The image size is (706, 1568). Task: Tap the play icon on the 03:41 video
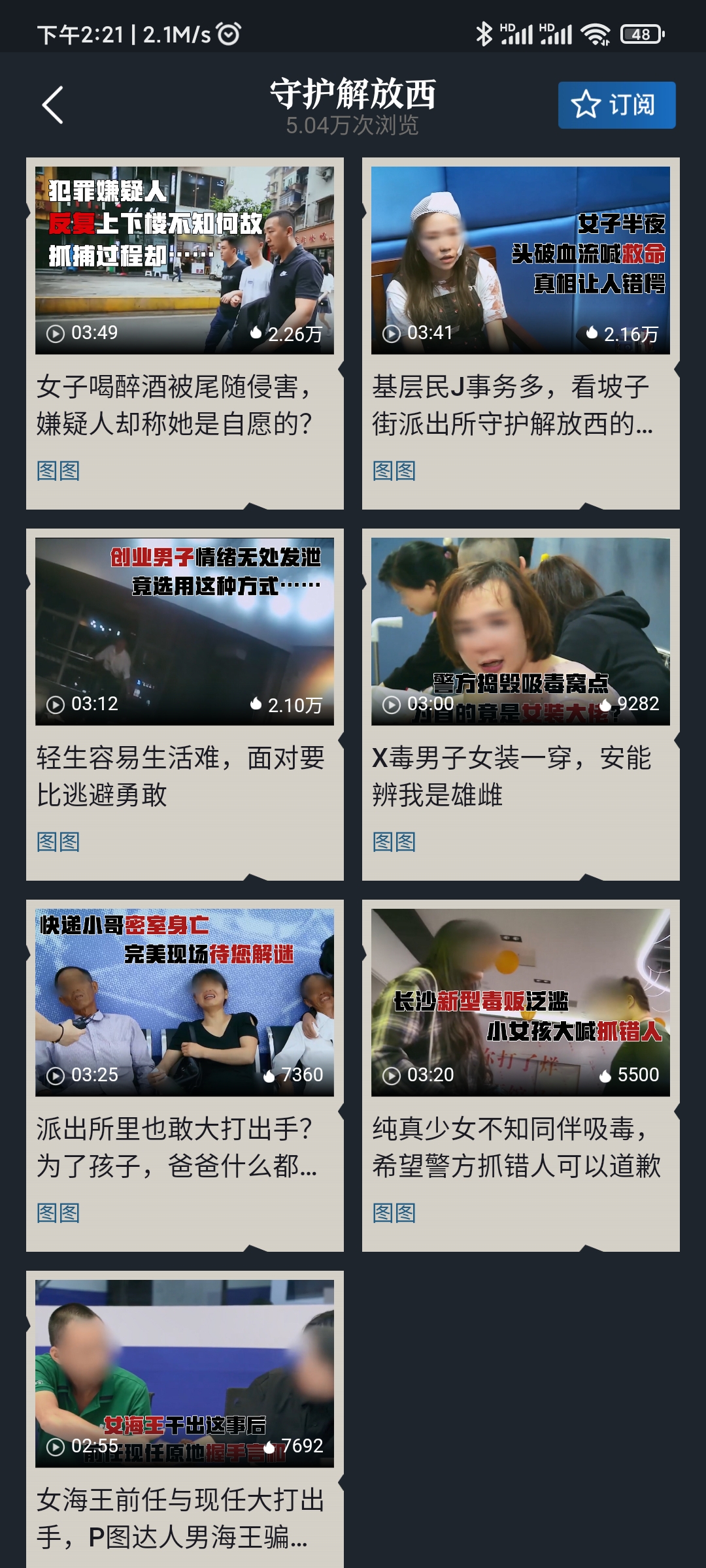point(392,333)
